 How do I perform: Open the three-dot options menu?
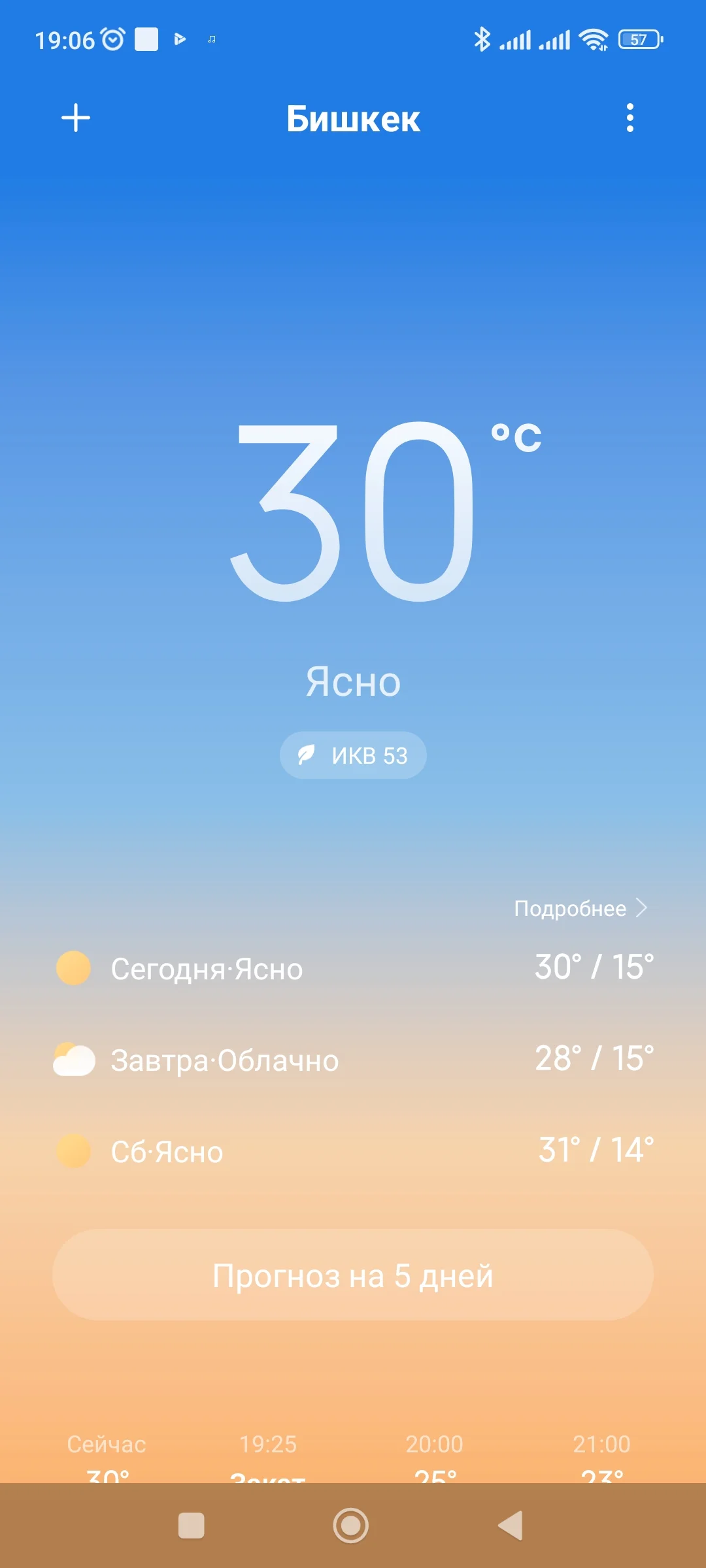click(629, 118)
